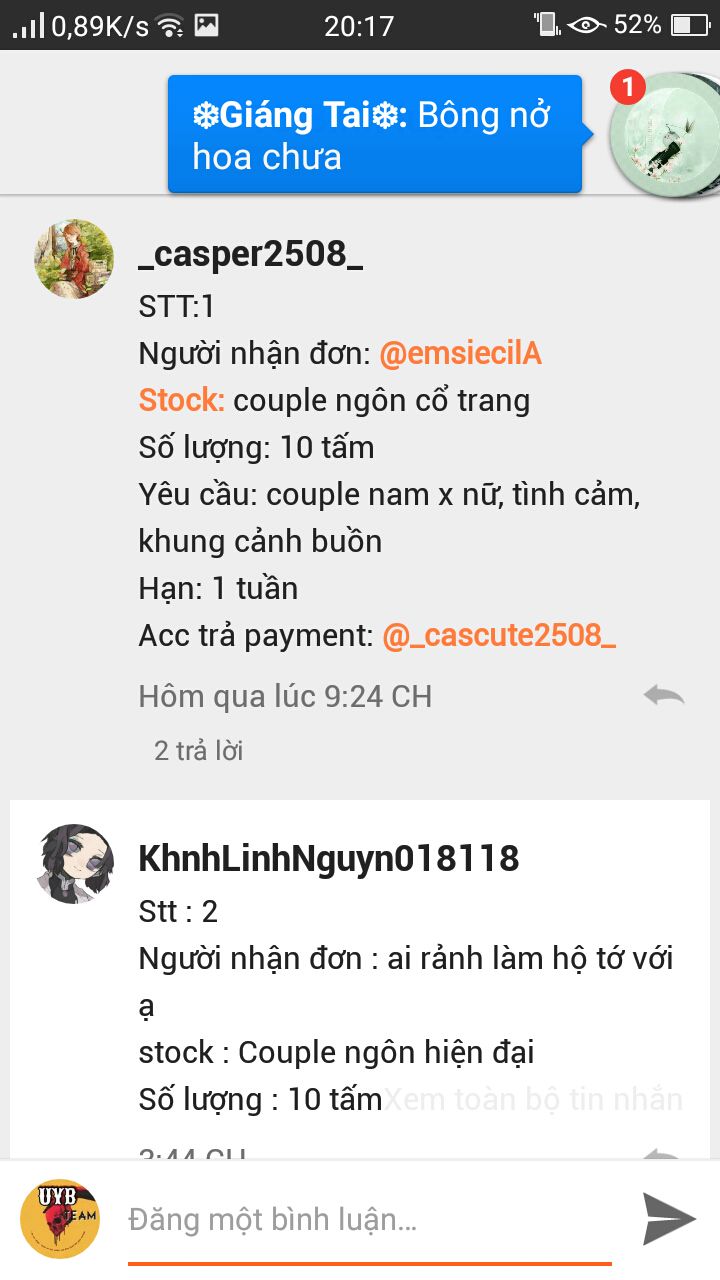Tap the _casper2508_ username
Viewport: 720px width, 1280px height.
click(250, 254)
